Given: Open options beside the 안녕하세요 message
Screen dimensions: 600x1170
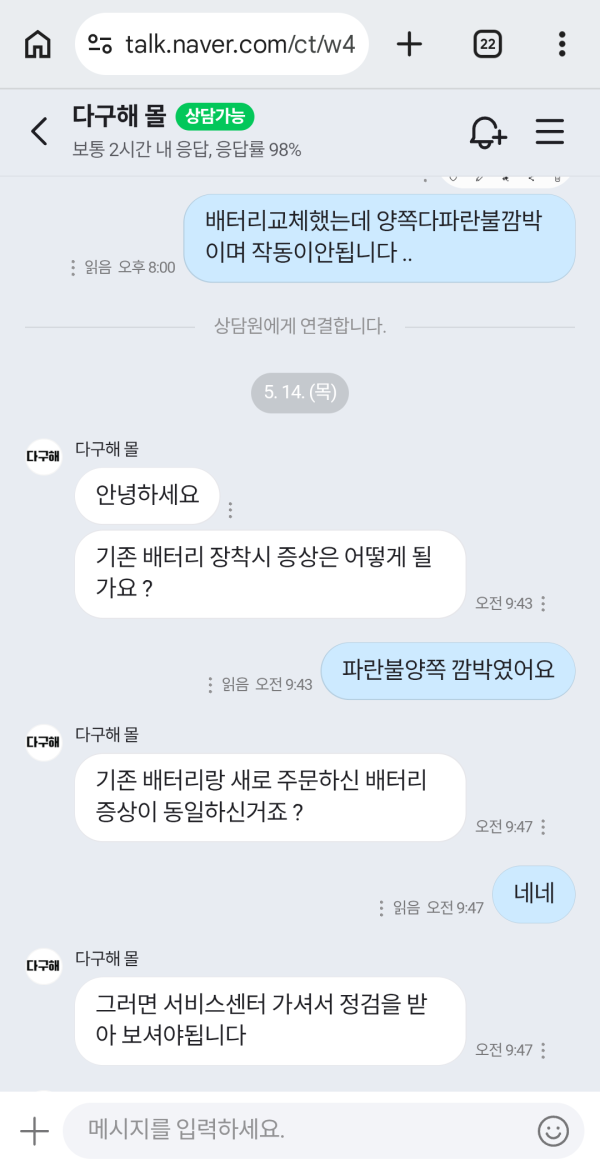Looking at the screenshot, I should 230,510.
